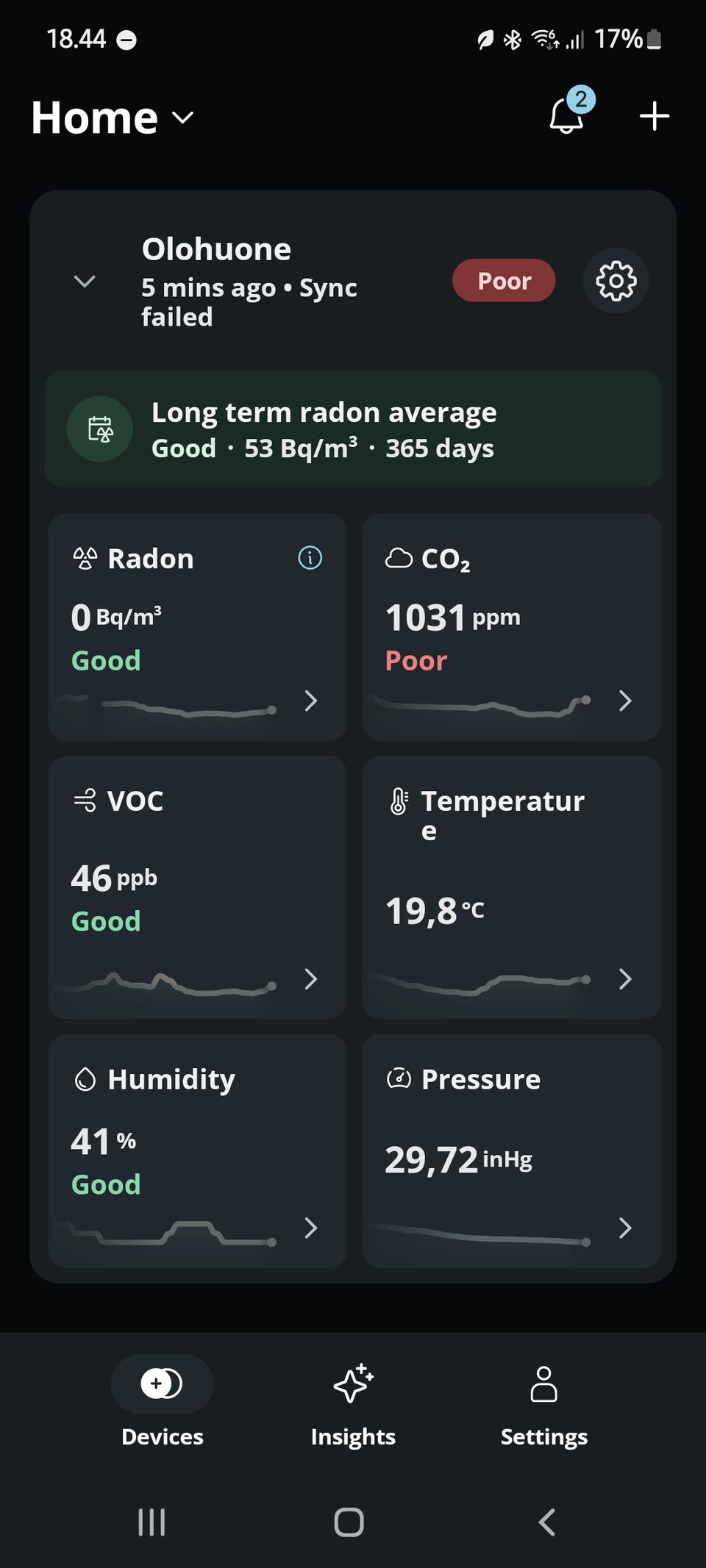Show the Radon info icon

tap(310, 558)
